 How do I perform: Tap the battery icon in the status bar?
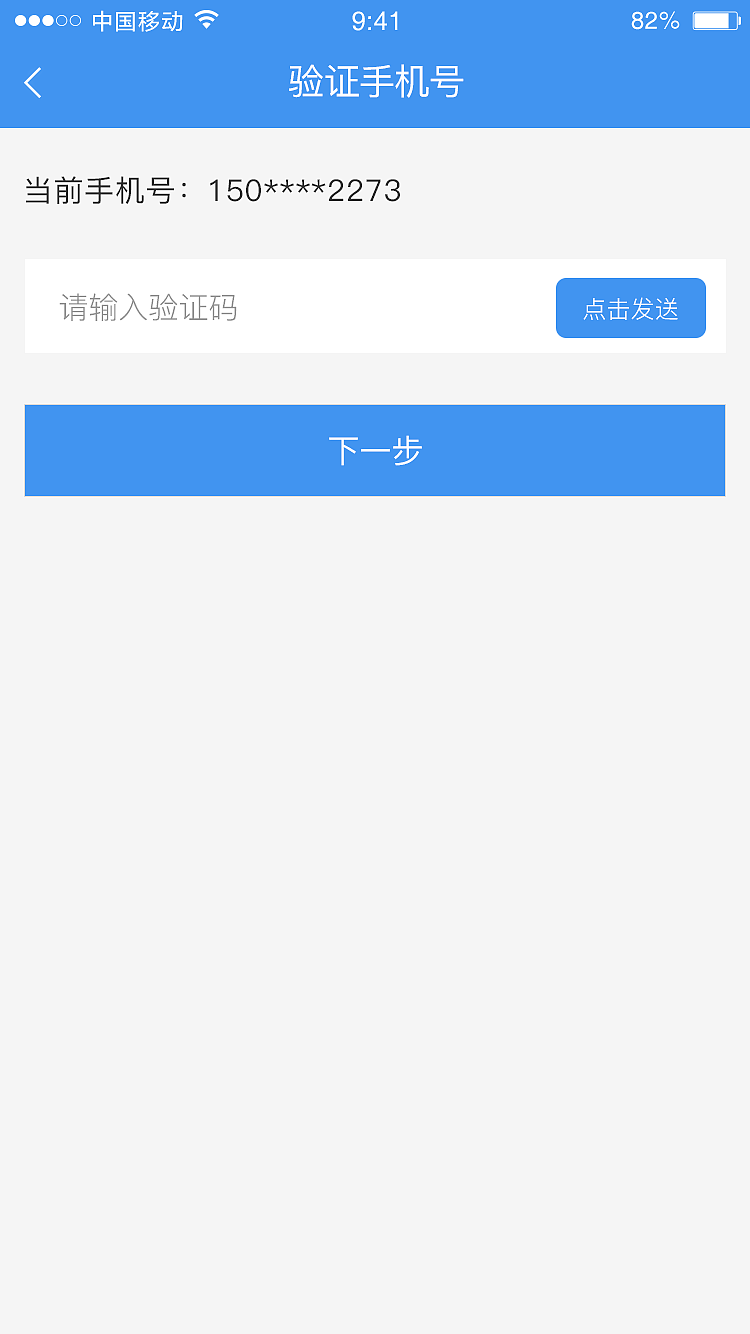click(715, 18)
